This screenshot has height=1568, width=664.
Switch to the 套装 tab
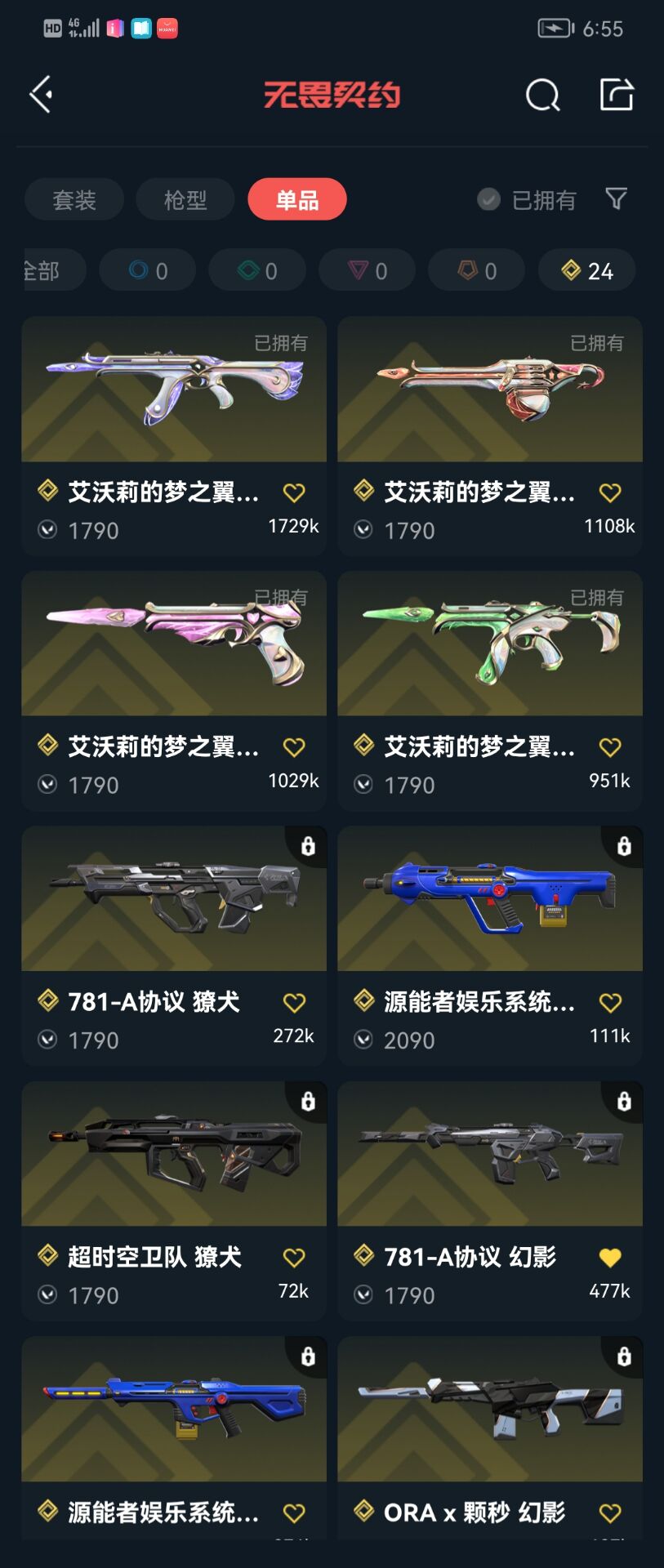[74, 199]
